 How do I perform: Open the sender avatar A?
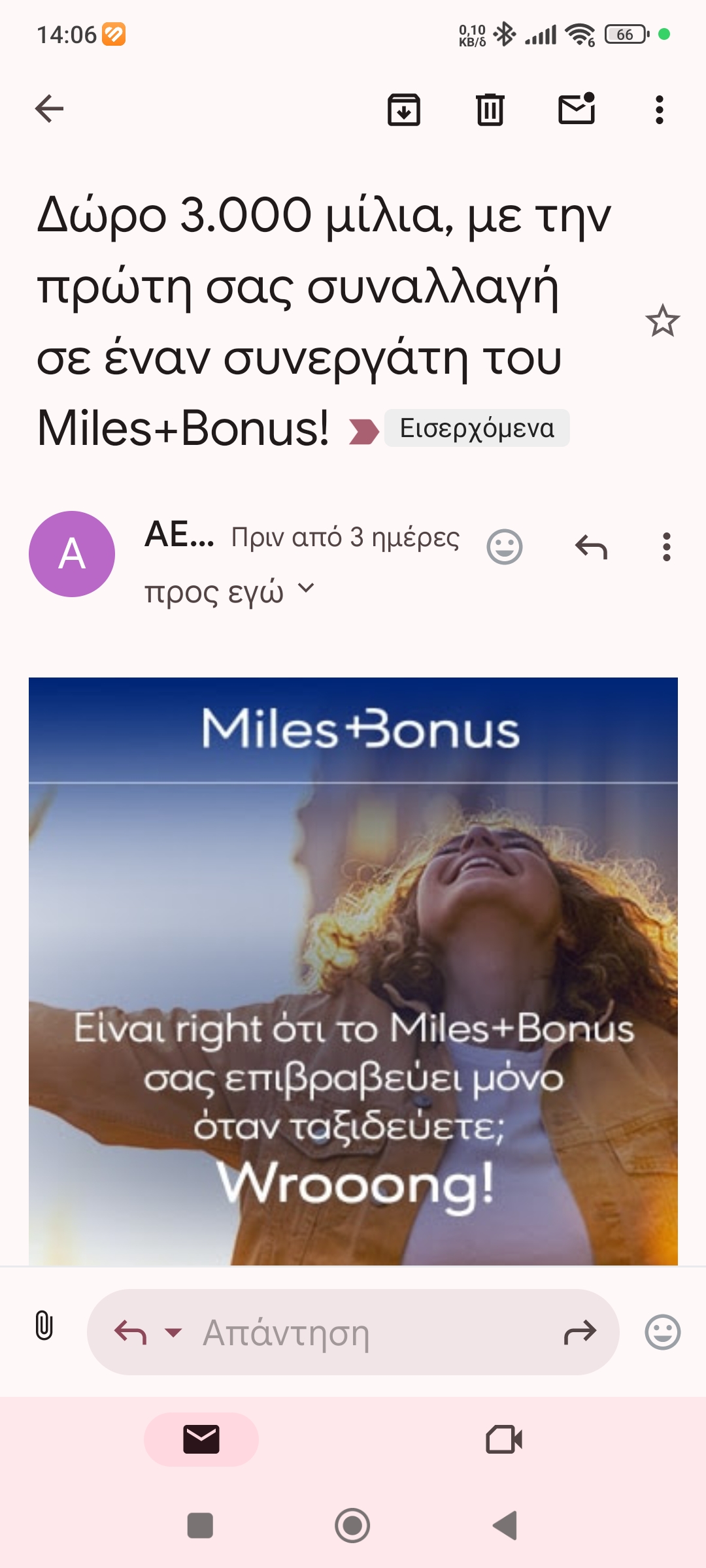pyautogui.click(x=72, y=553)
